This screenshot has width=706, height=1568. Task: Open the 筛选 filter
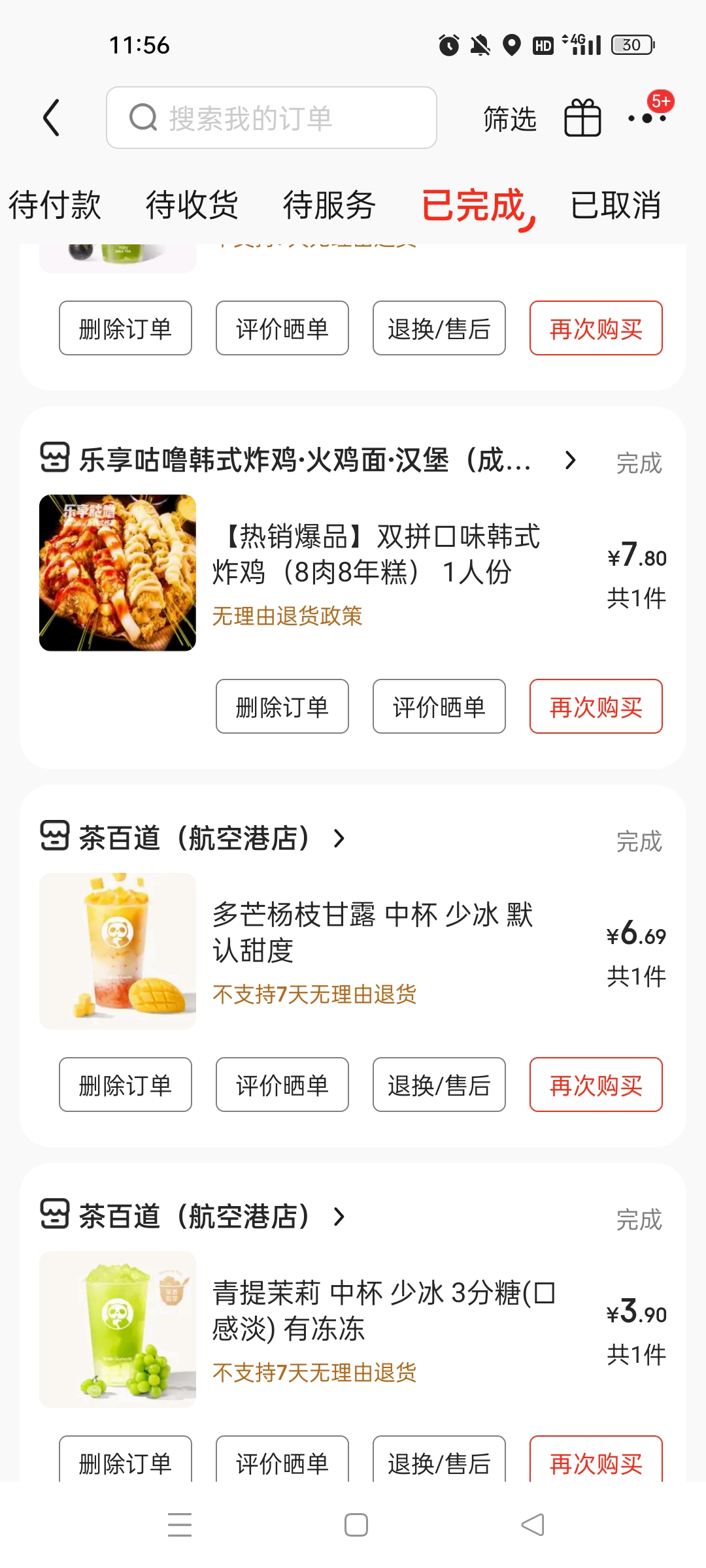coord(509,119)
